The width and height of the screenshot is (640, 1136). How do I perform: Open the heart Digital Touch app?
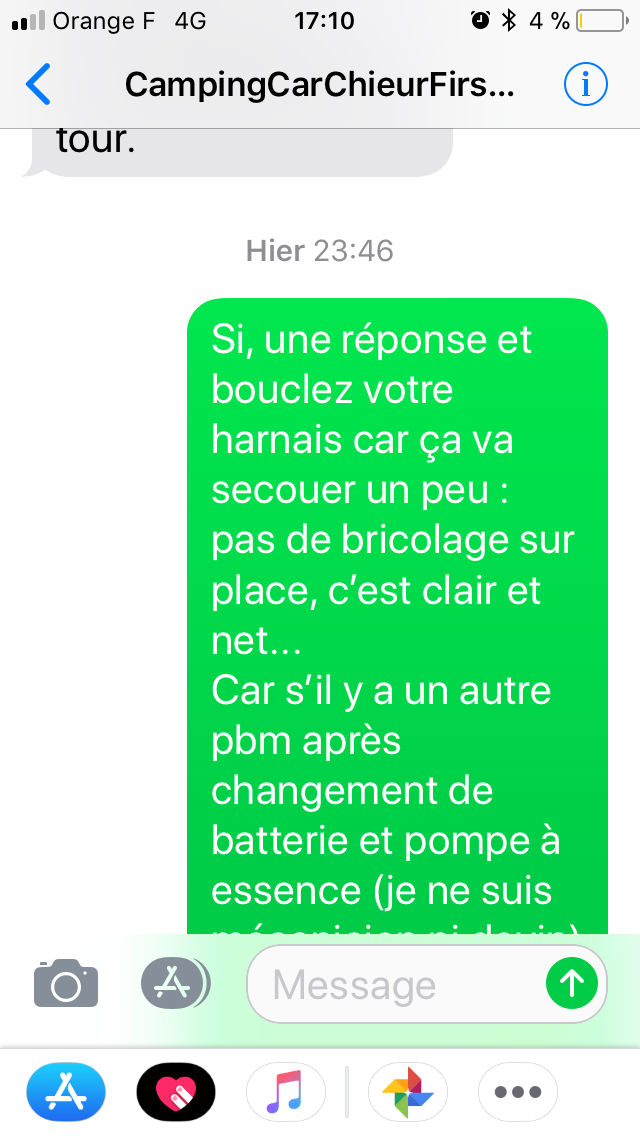176,1092
